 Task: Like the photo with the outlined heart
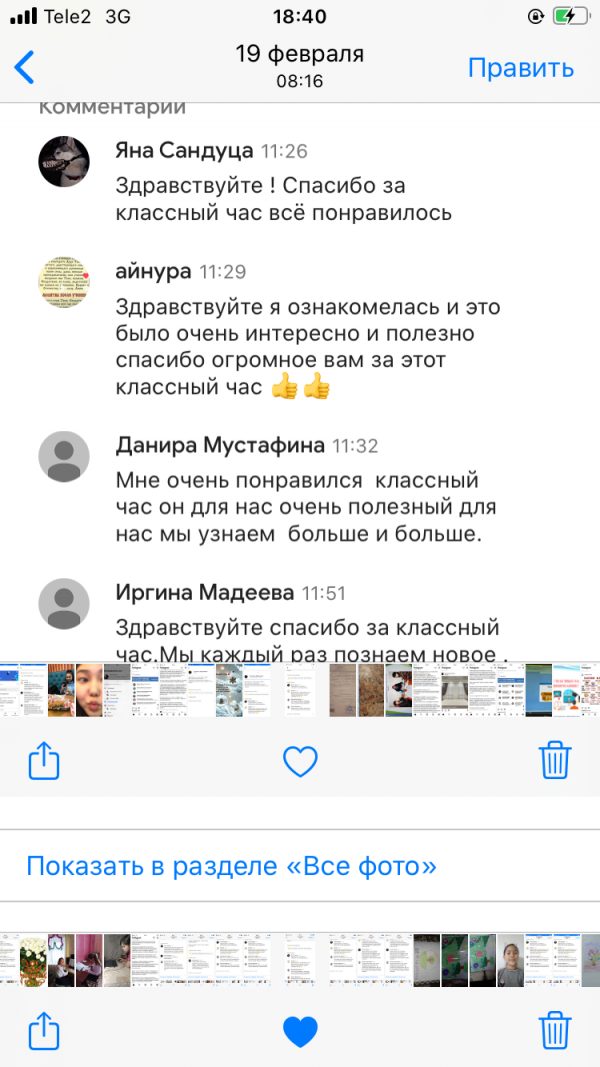point(300,763)
